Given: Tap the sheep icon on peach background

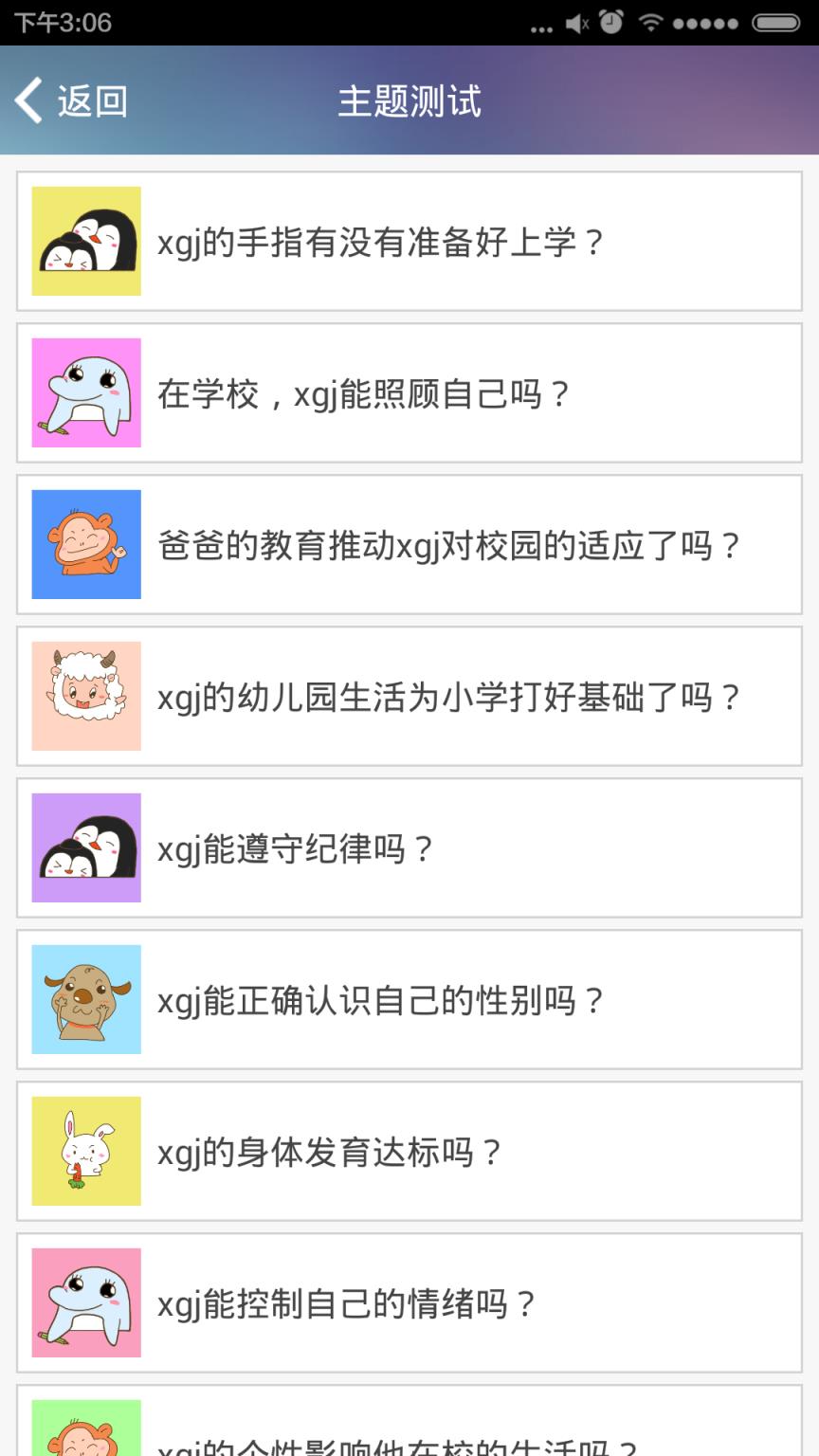Looking at the screenshot, I should coord(84,695).
